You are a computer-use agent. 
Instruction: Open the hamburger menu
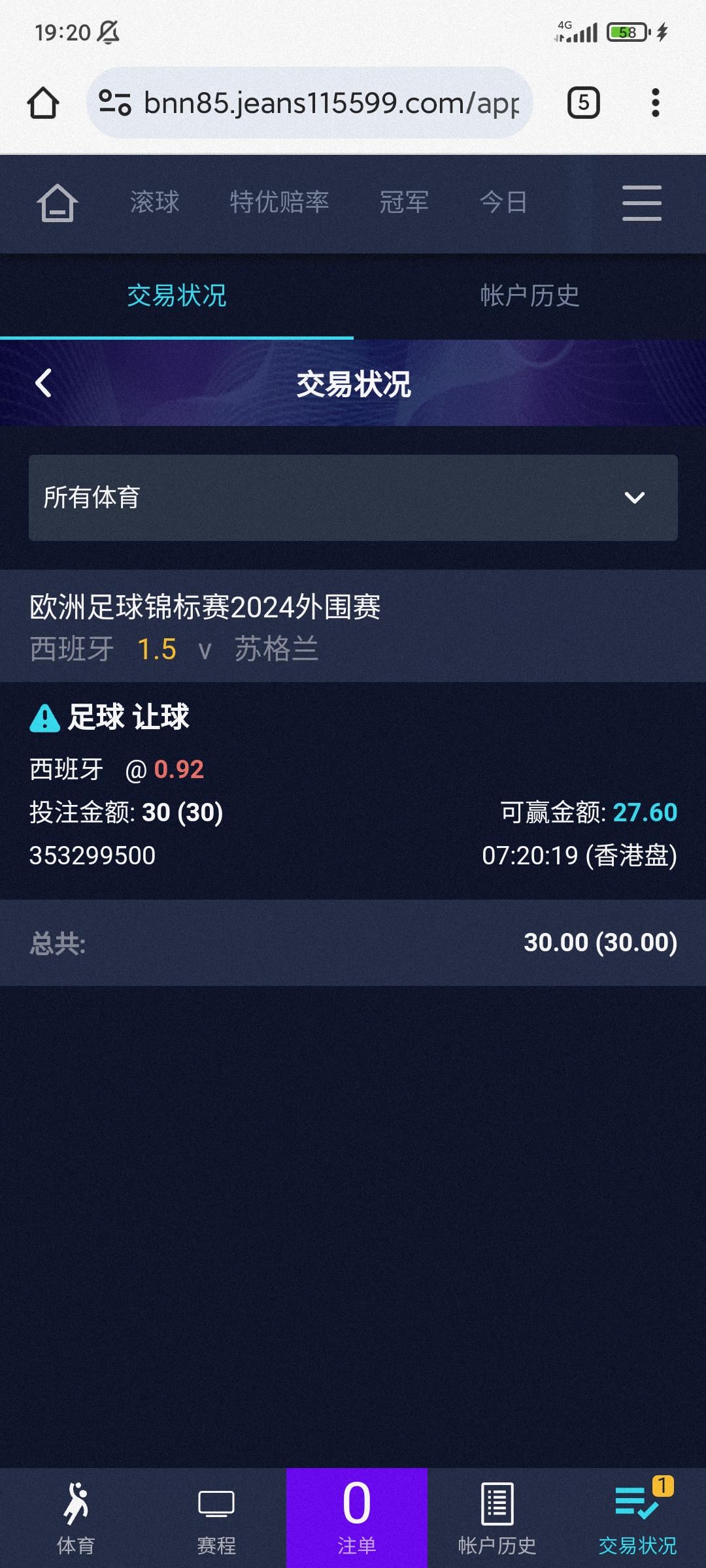click(x=641, y=203)
